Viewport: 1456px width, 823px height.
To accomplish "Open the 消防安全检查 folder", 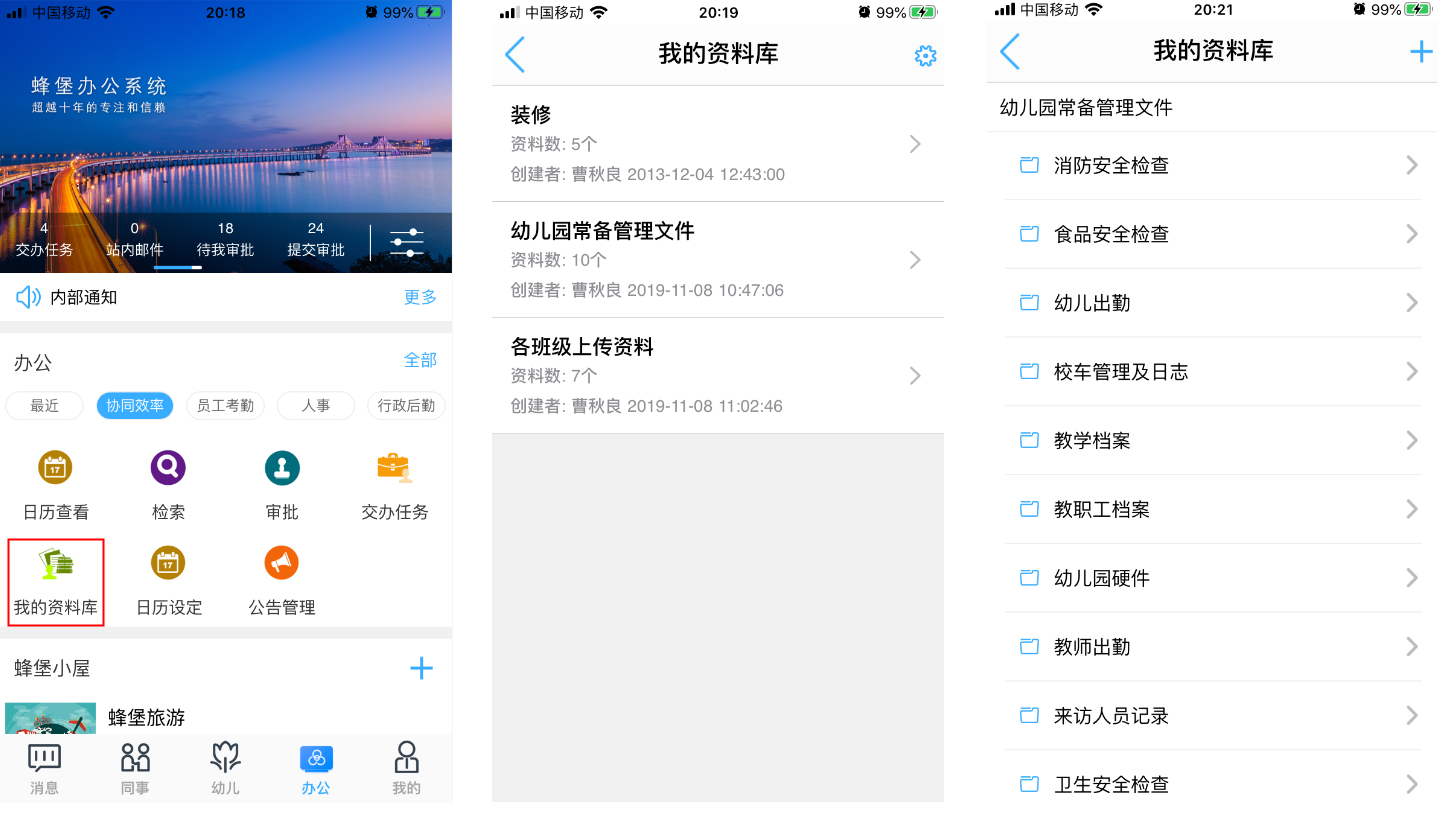I will pos(1212,166).
